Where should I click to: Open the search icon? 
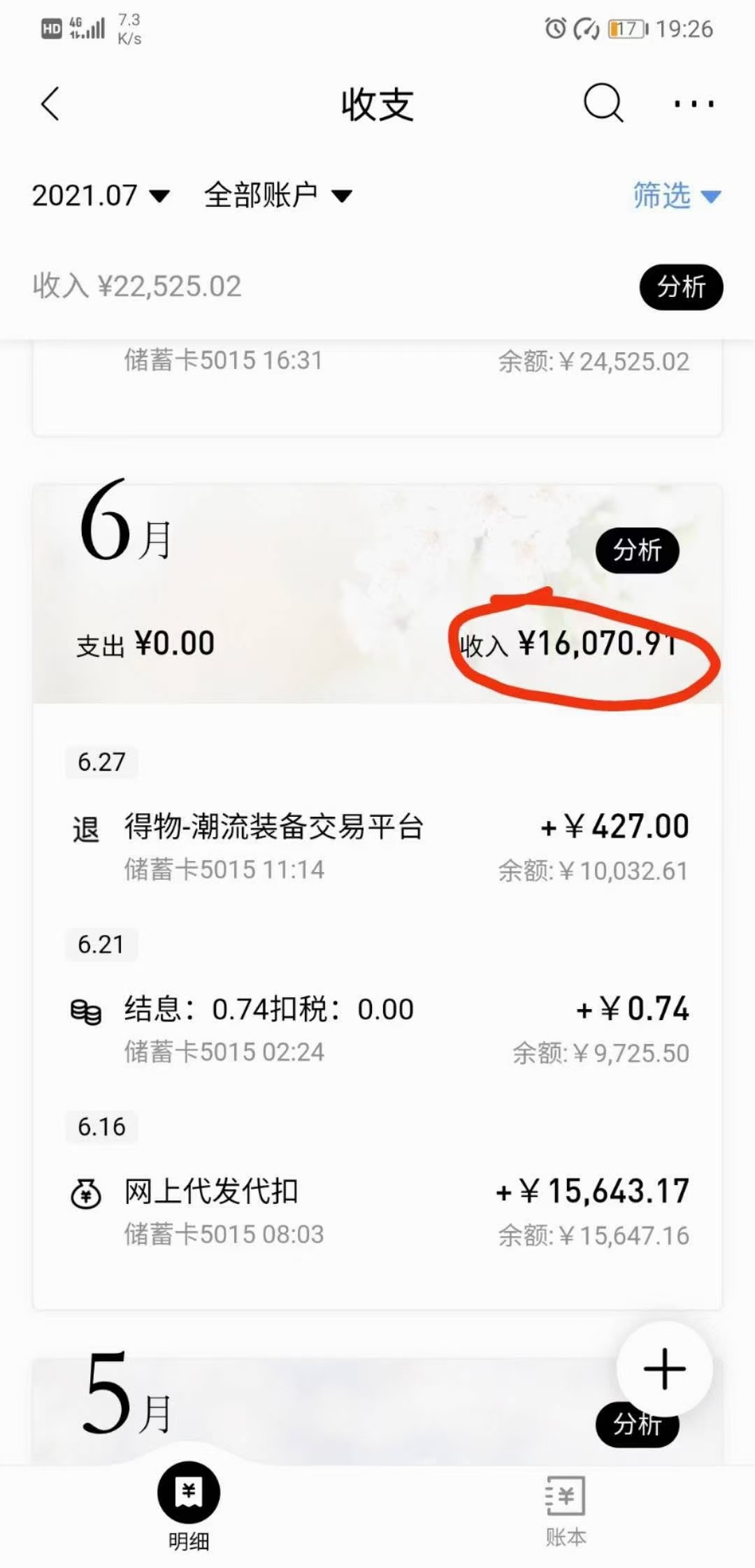point(603,104)
